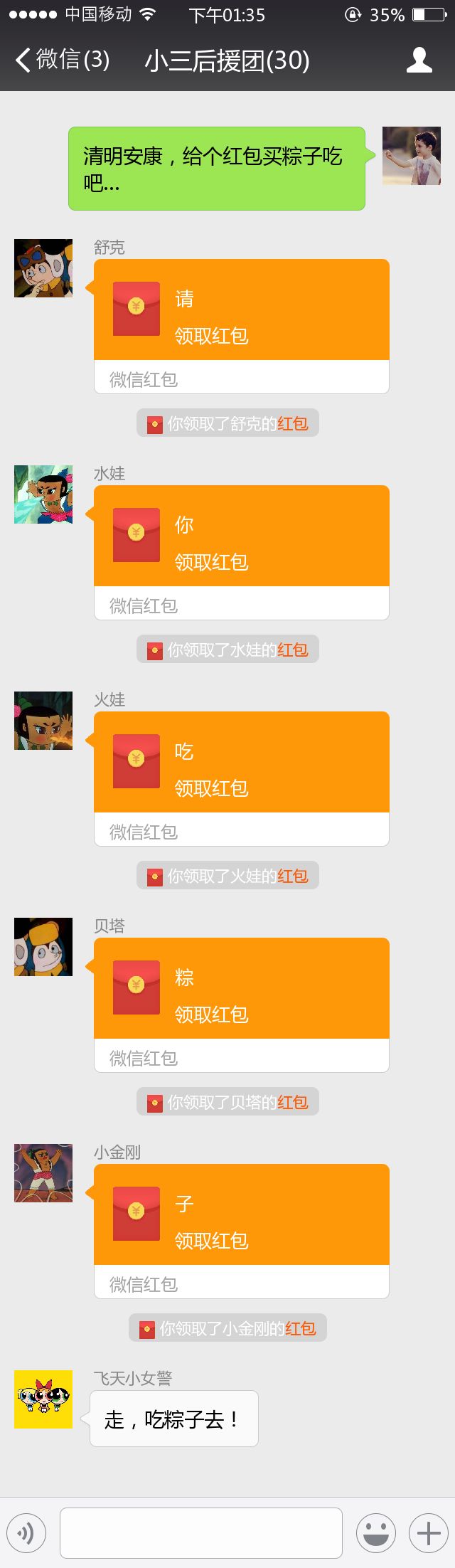View 飞天小女警's avatar profile
Viewport: 455px width, 1568px height.
(43, 1399)
